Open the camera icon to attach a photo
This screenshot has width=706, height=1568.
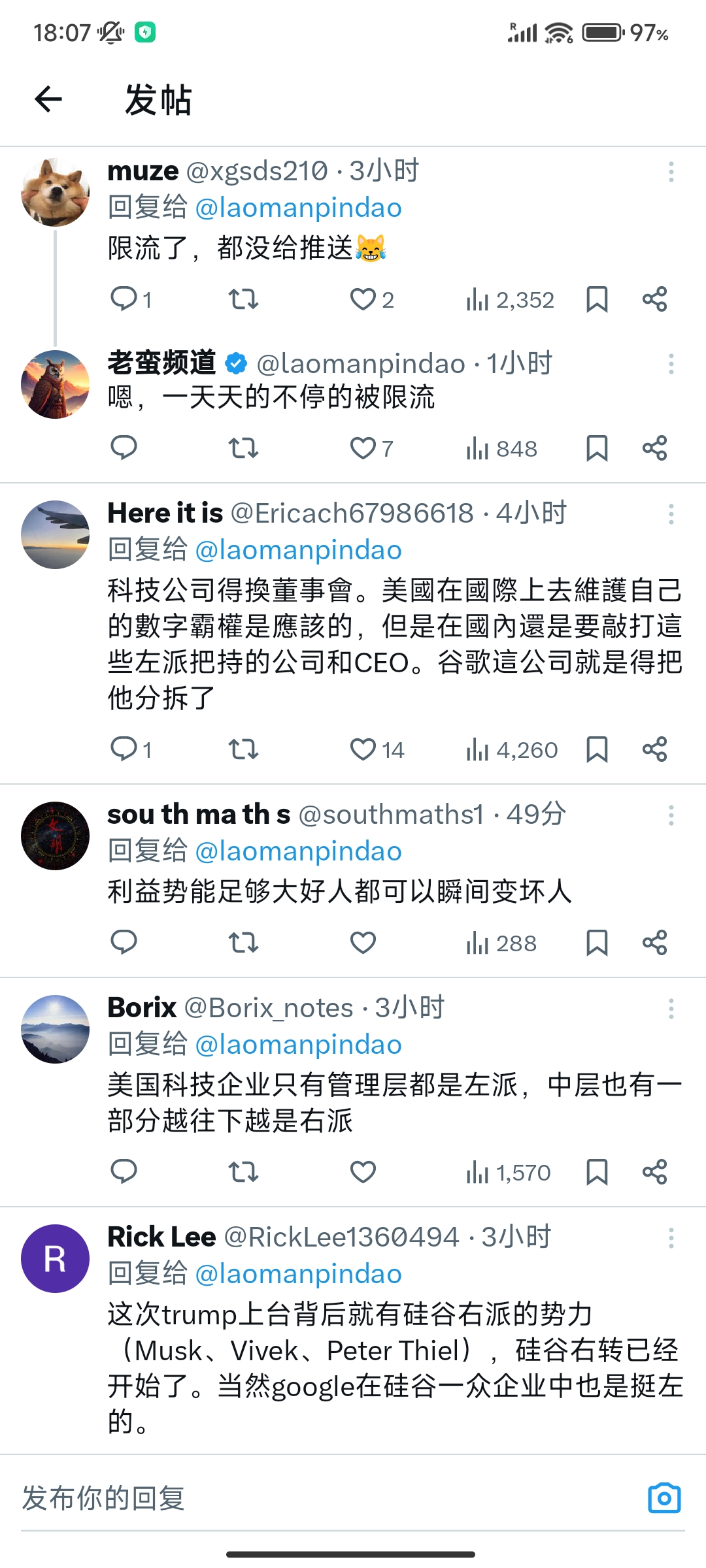tap(664, 1498)
